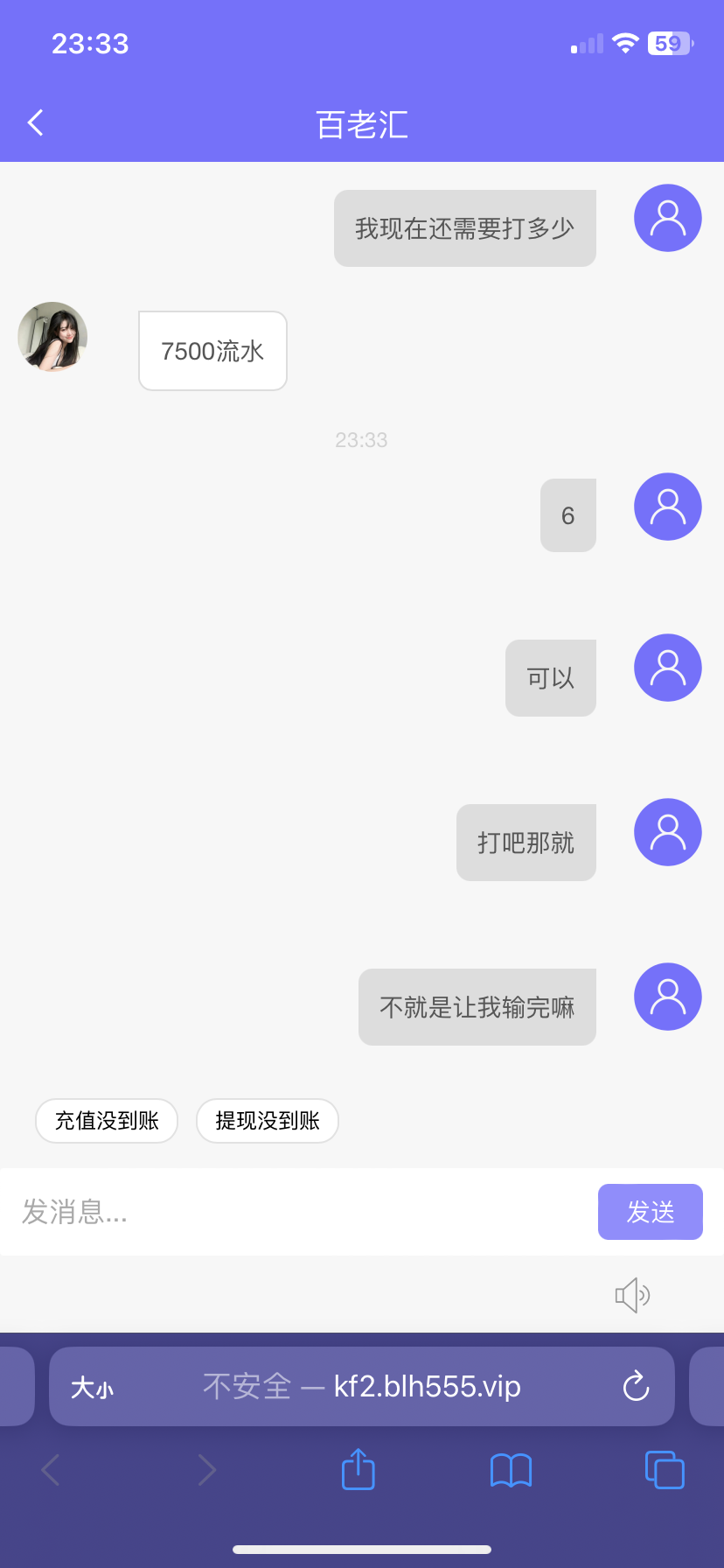The image size is (724, 1568).
Task: Reload the kf2.blh555.vip page
Action: pyautogui.click(x=636, y=1387)
